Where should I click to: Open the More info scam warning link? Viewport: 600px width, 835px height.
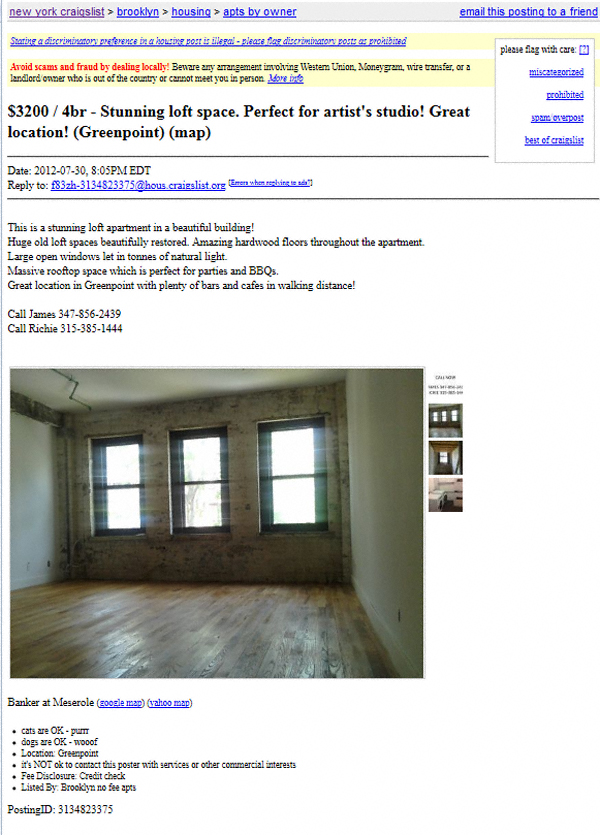285,78
